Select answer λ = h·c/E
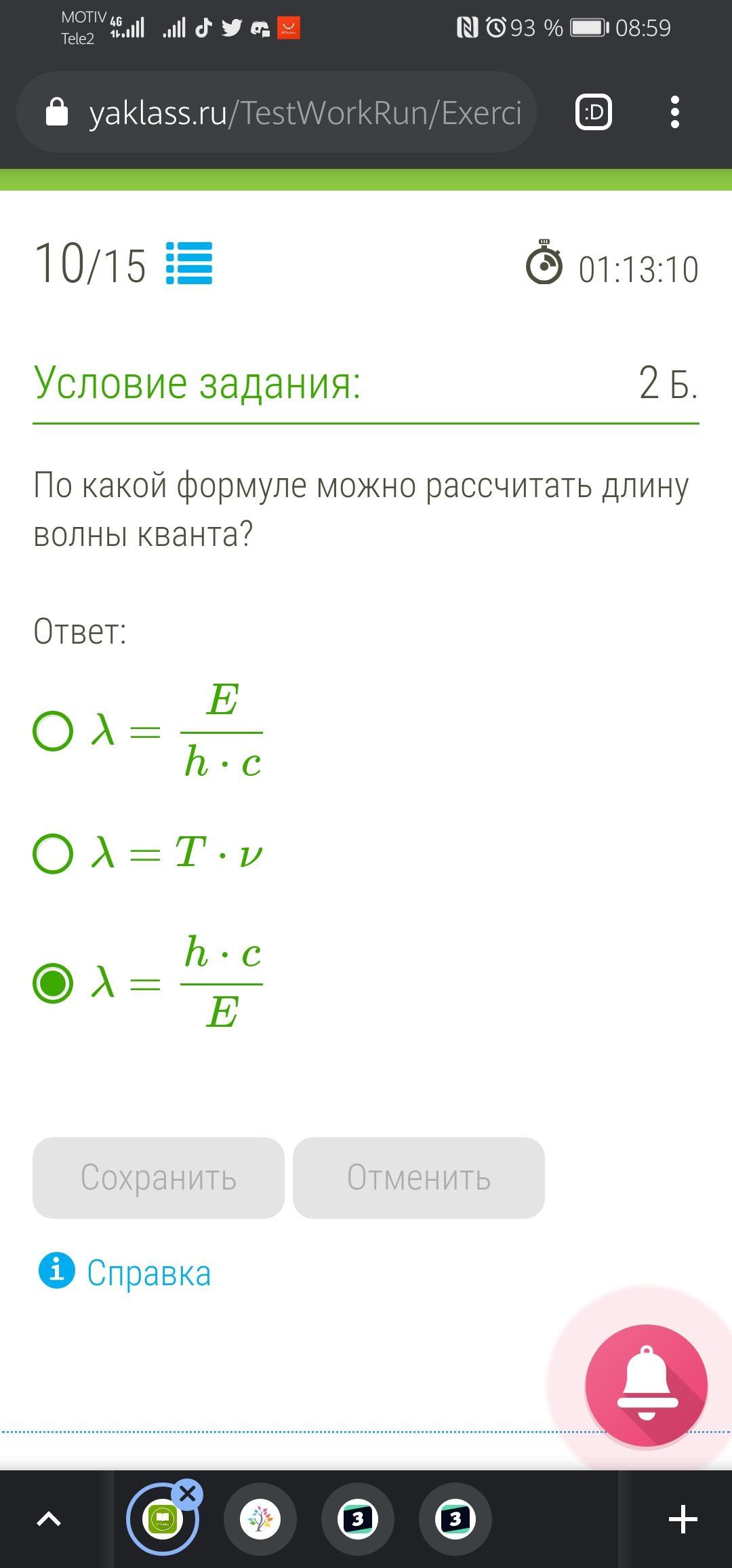732x1568 pixels. pyautogui.click(x=53, y=983)
